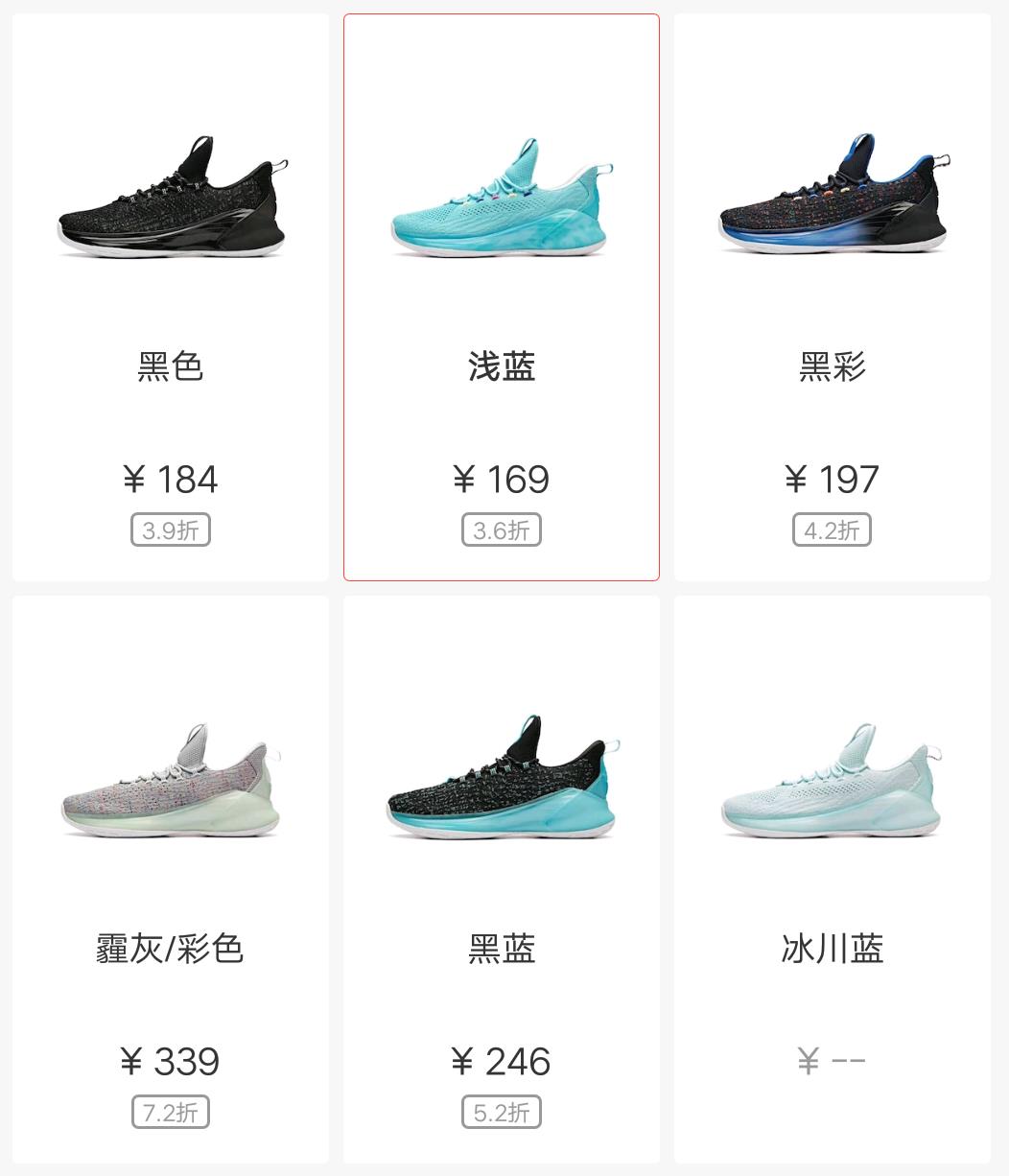Tap the 冰川蓝 color option

click(833, 879)
